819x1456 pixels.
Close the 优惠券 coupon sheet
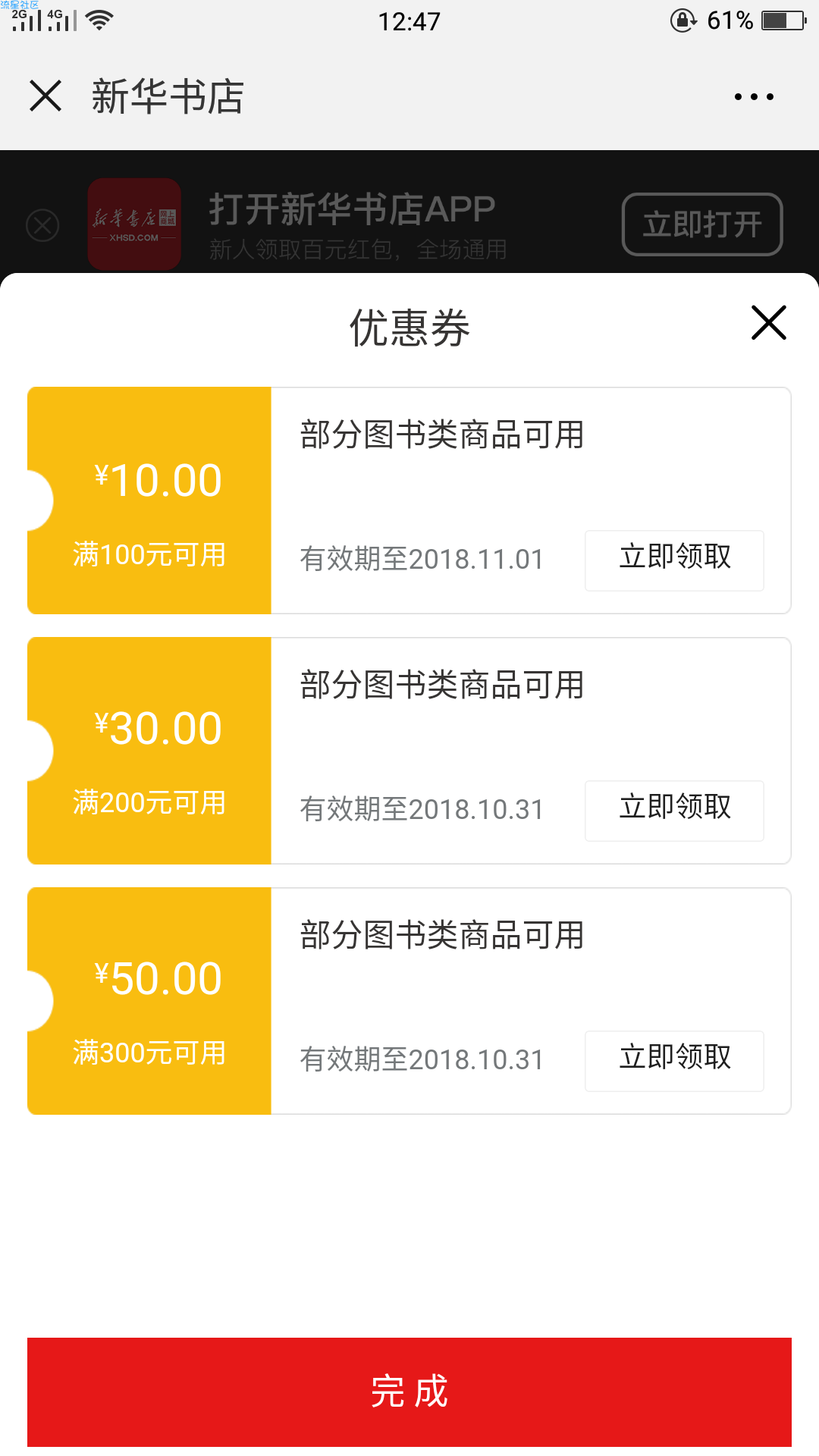point(769,322)
